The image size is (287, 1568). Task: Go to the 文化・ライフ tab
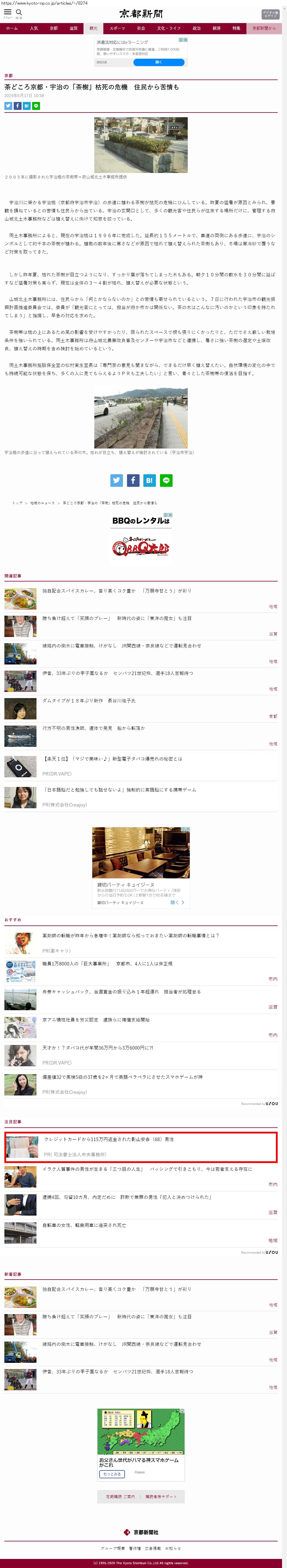(x=168, y=29)
